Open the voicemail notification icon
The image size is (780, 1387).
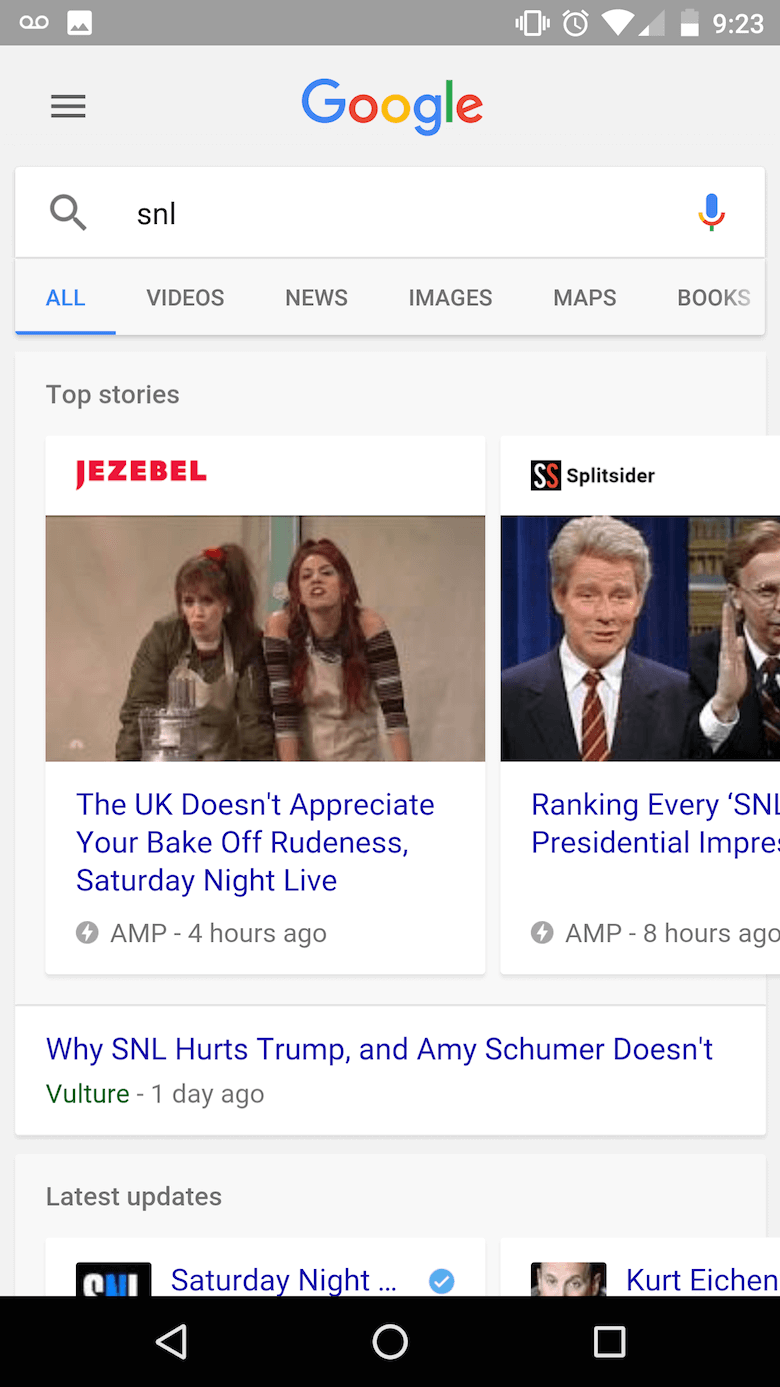34,22
